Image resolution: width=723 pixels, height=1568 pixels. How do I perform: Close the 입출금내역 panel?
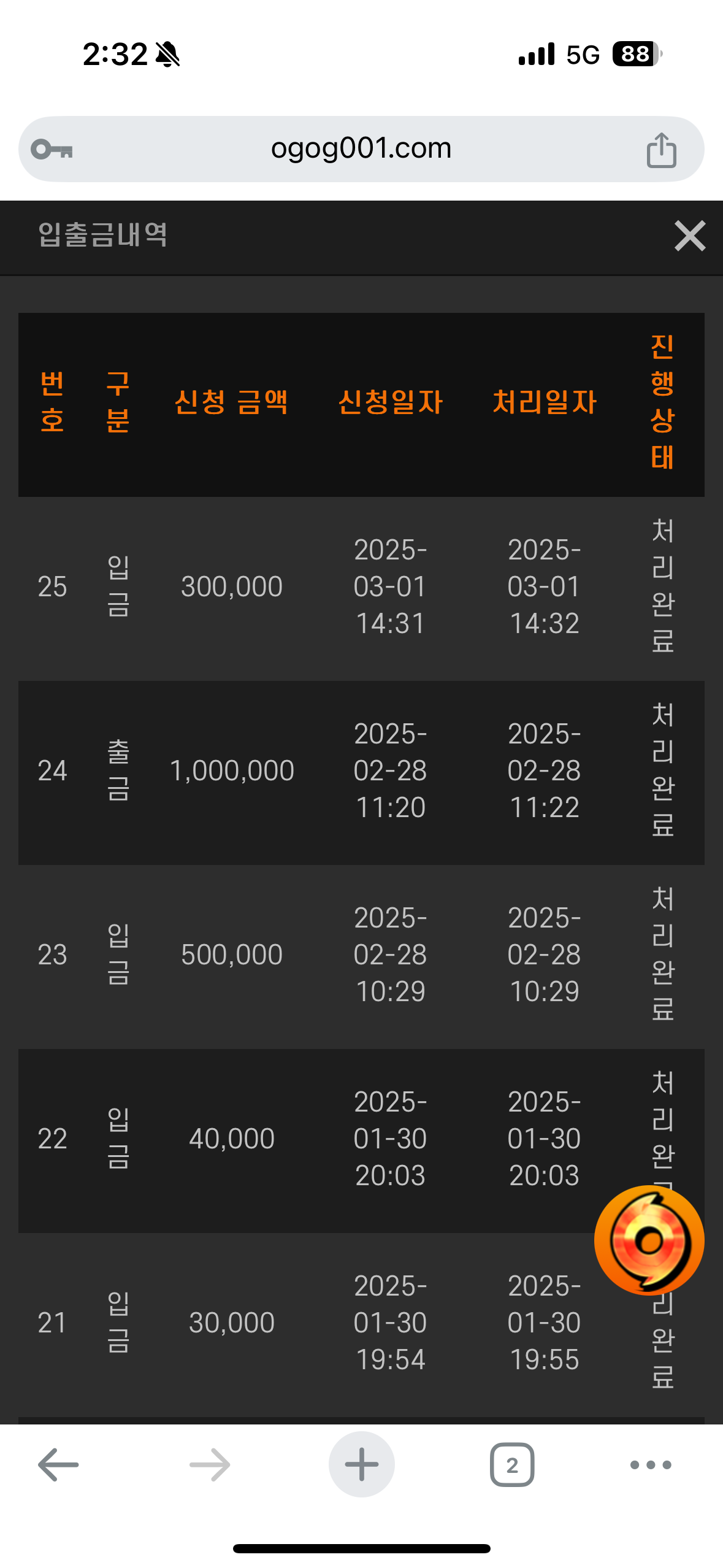pos(690,236)
